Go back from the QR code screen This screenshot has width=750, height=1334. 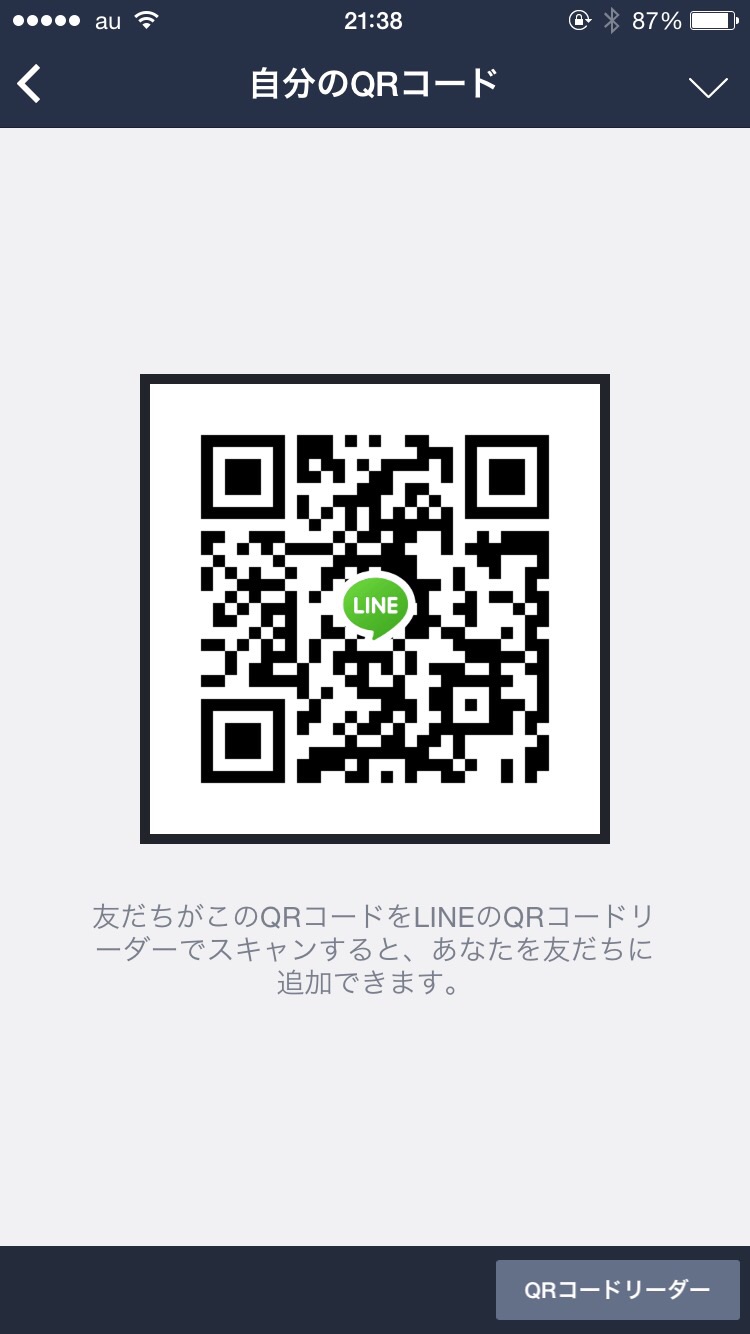click(x=30, y=84)
